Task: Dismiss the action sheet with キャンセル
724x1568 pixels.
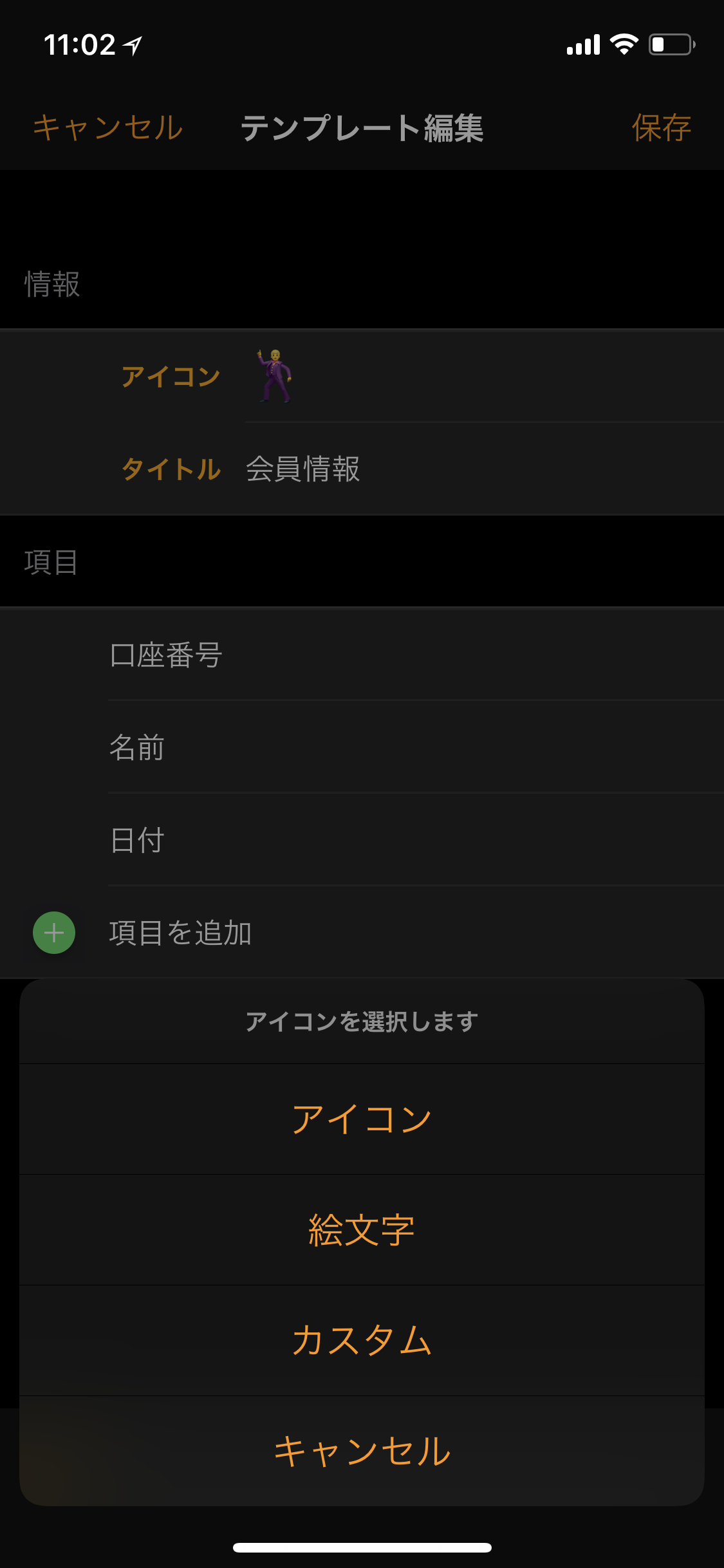Action: [x=362, y=1451]
